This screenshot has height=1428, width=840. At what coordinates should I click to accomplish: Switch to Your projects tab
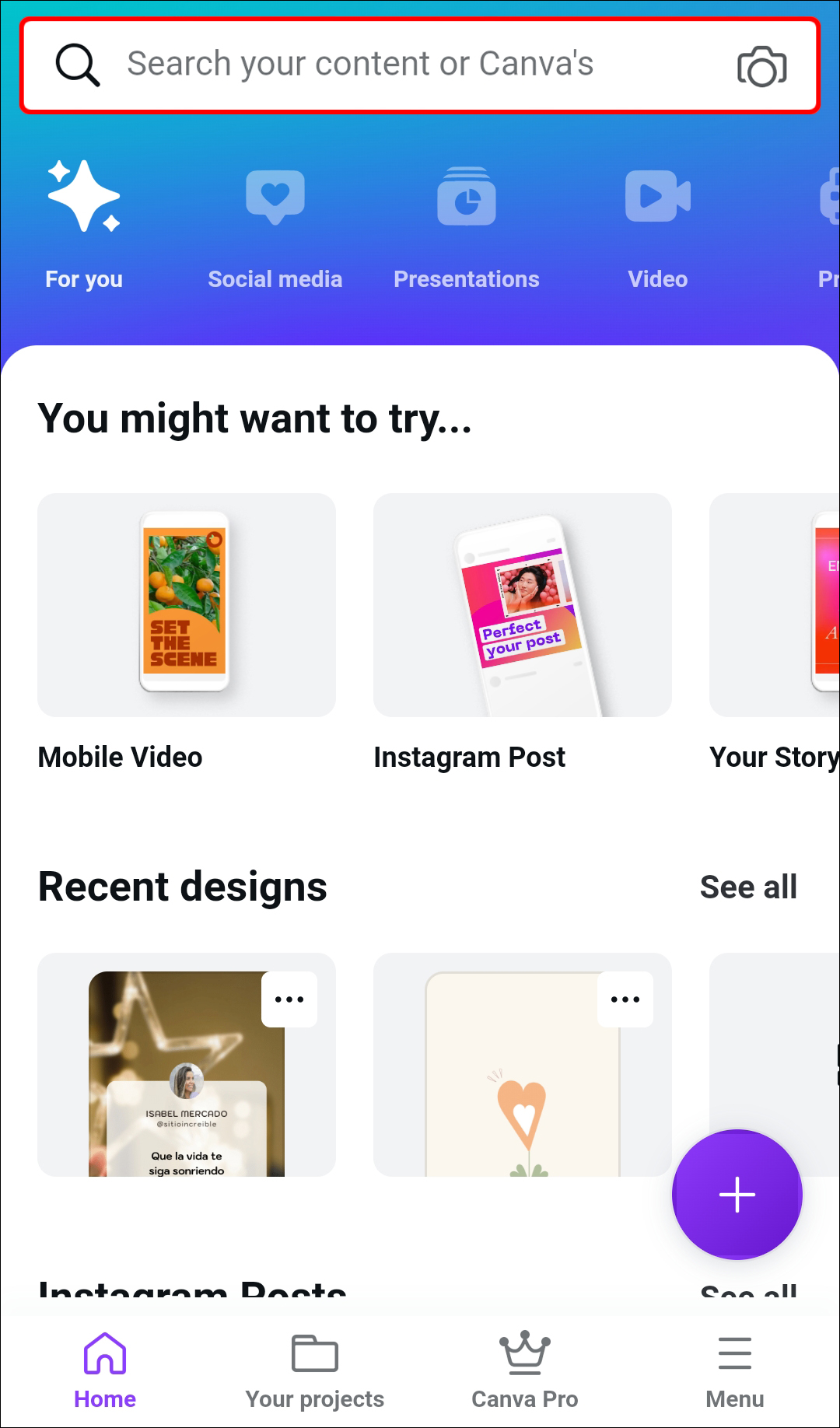pyautogui.click(x=315, y=1370)
